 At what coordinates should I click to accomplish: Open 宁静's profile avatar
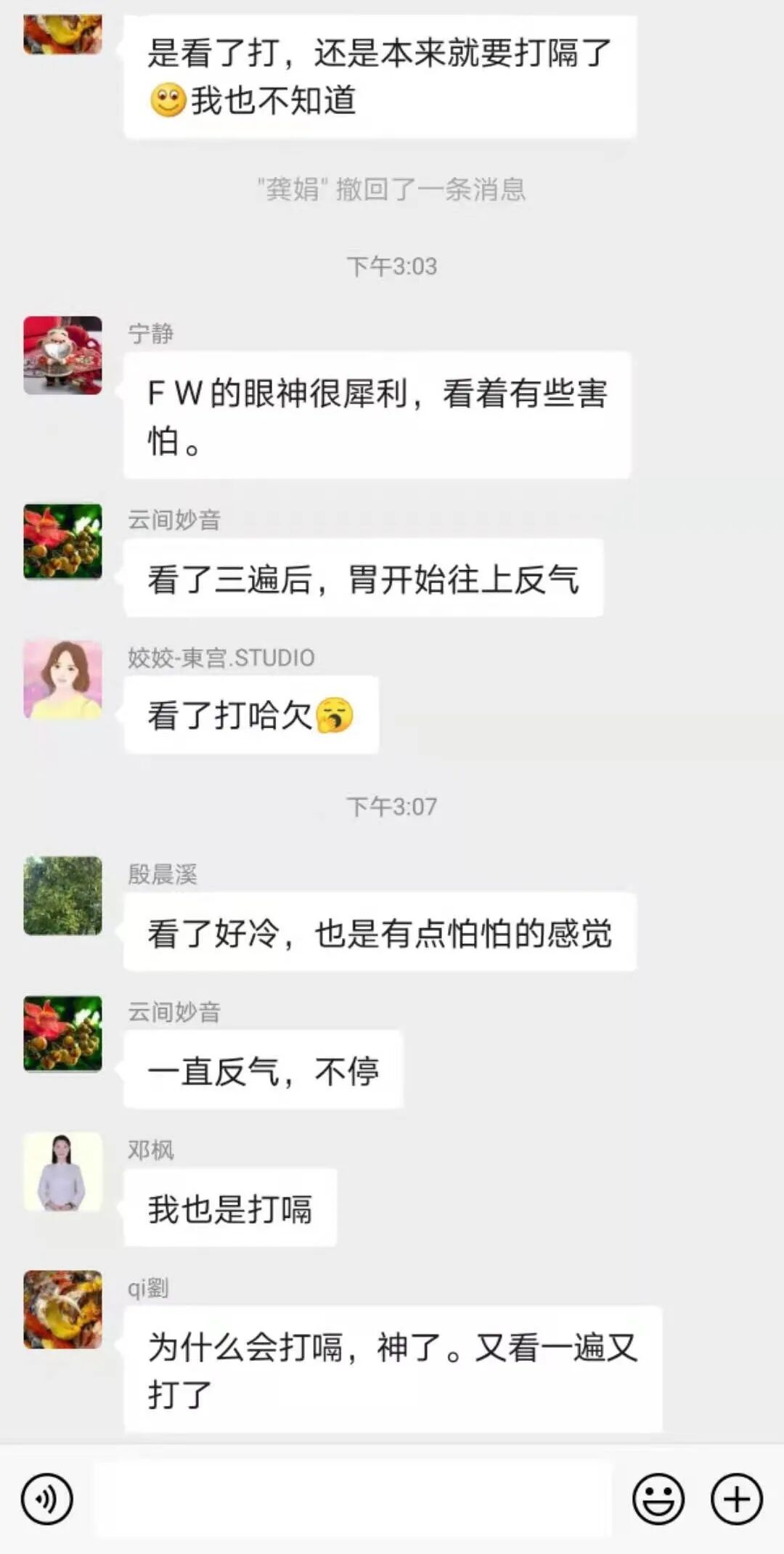coord(62,355)
